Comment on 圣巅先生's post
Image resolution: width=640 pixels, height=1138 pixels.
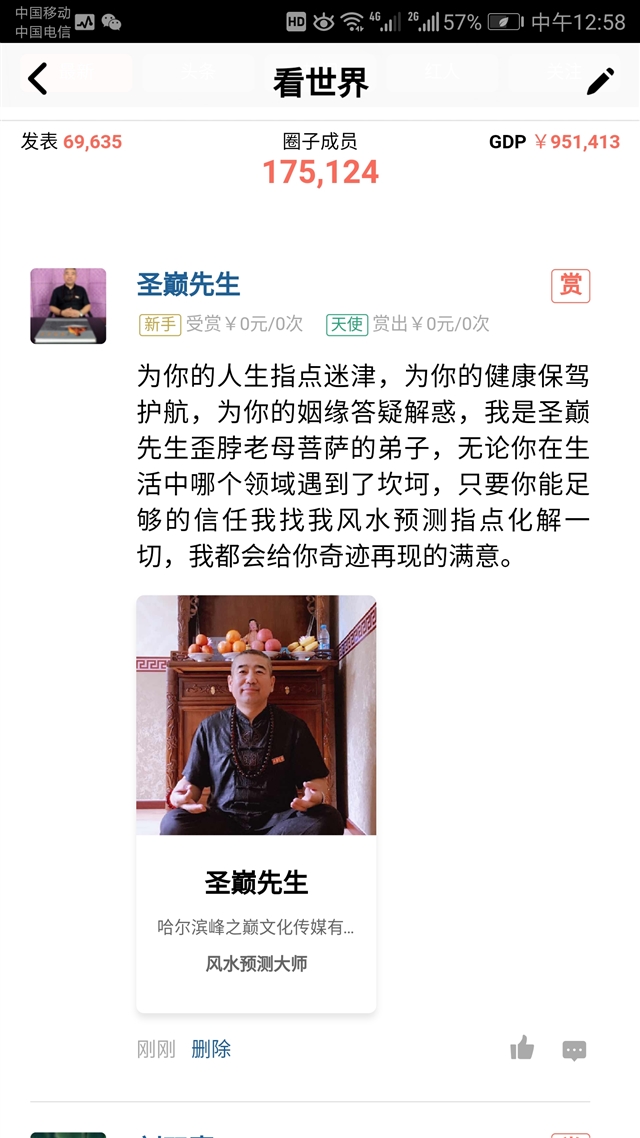tap(574, 1050)
